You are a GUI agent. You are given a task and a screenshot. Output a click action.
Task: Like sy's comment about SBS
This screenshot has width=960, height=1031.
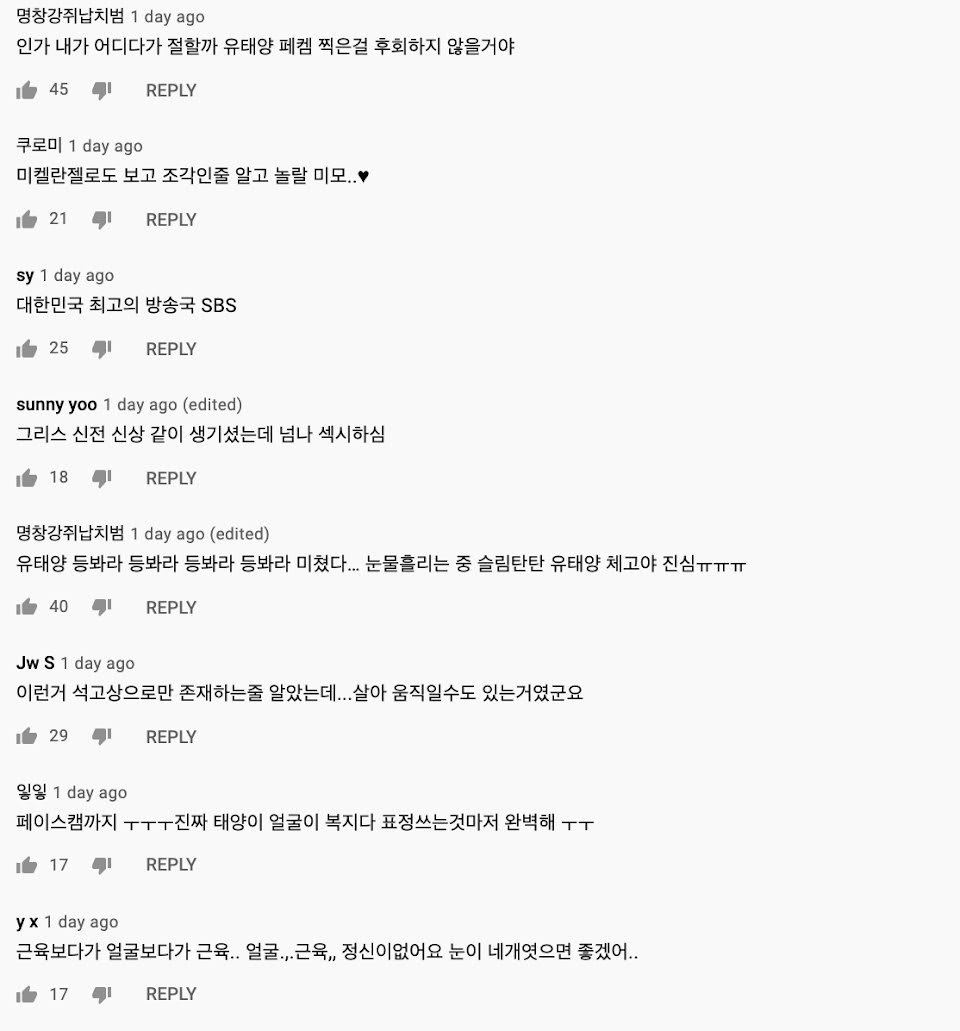click(x=26, y=349)
